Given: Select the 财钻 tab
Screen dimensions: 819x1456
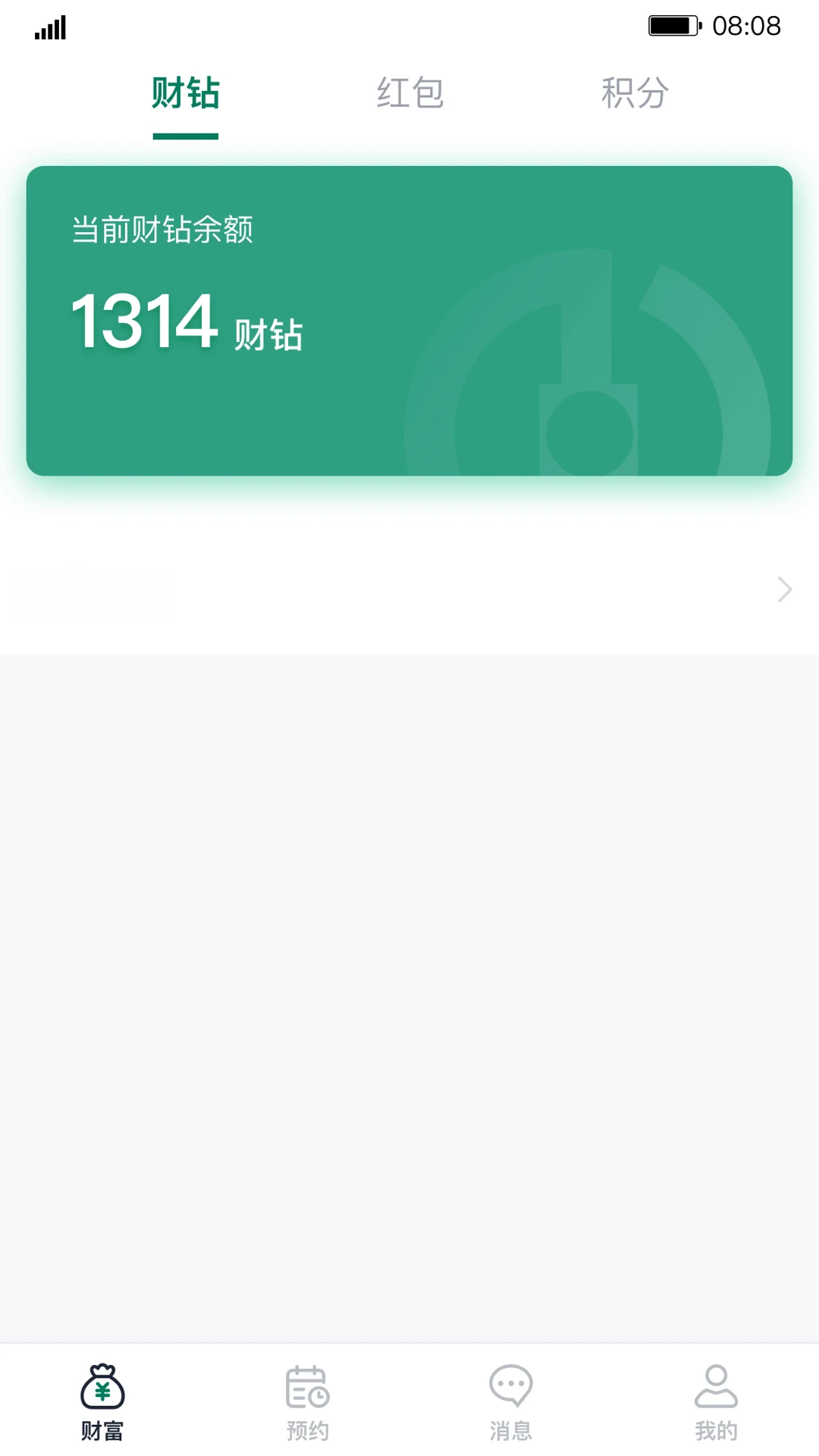Looking at the screenshot, I should (185, 93).
